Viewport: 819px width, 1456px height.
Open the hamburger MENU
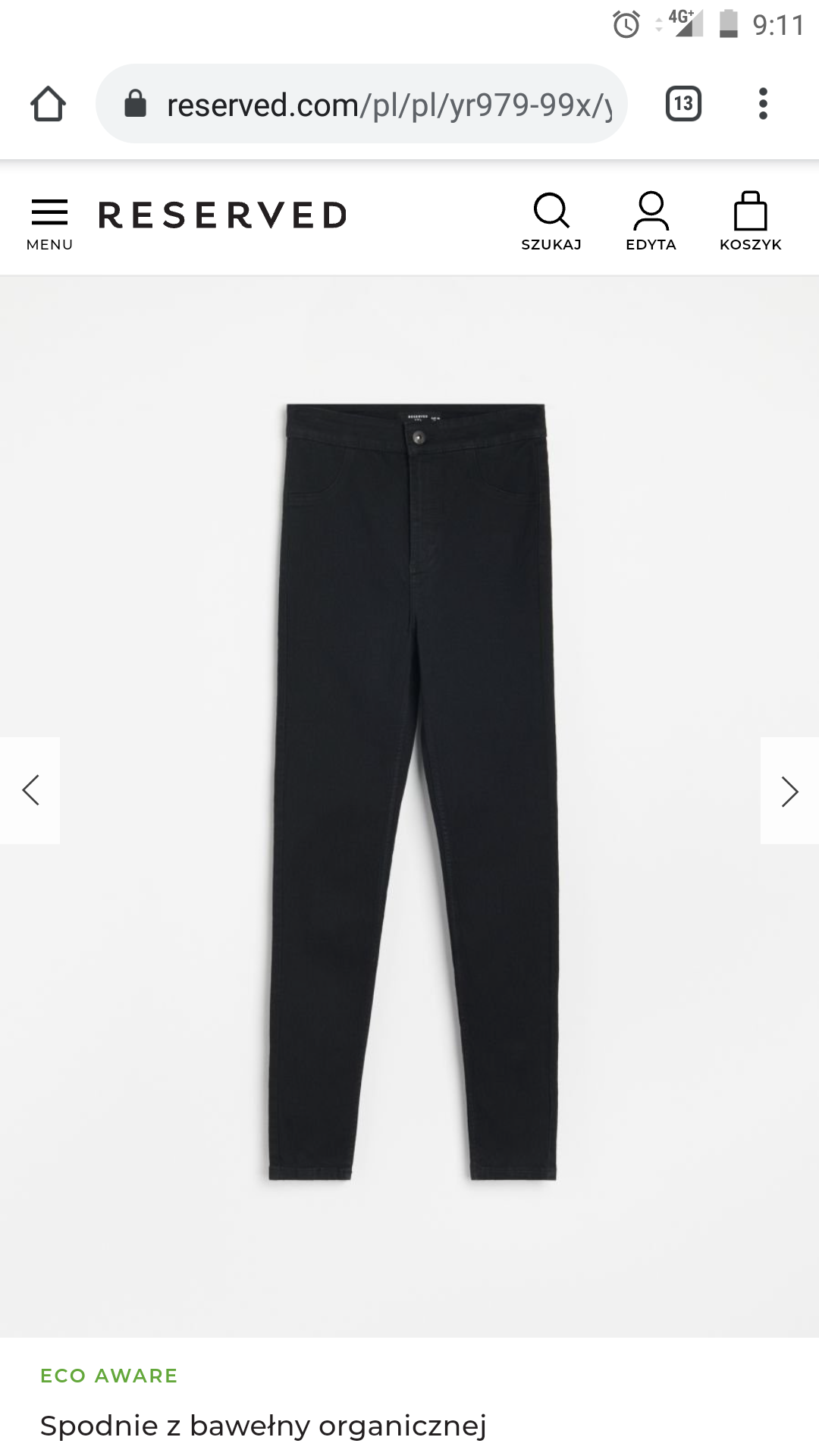tap(49, 221)
